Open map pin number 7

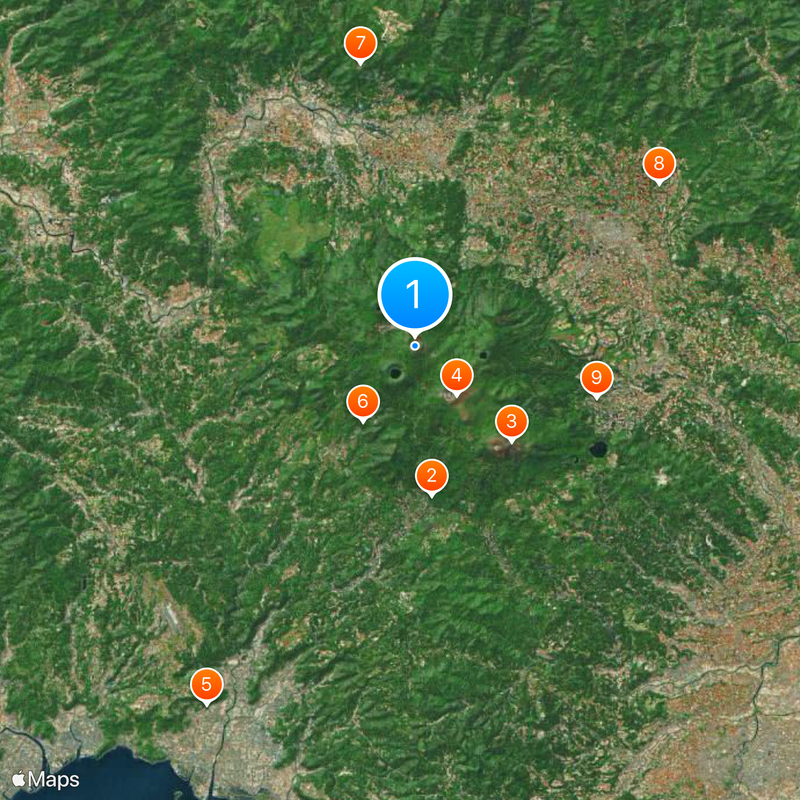(360, 44)
